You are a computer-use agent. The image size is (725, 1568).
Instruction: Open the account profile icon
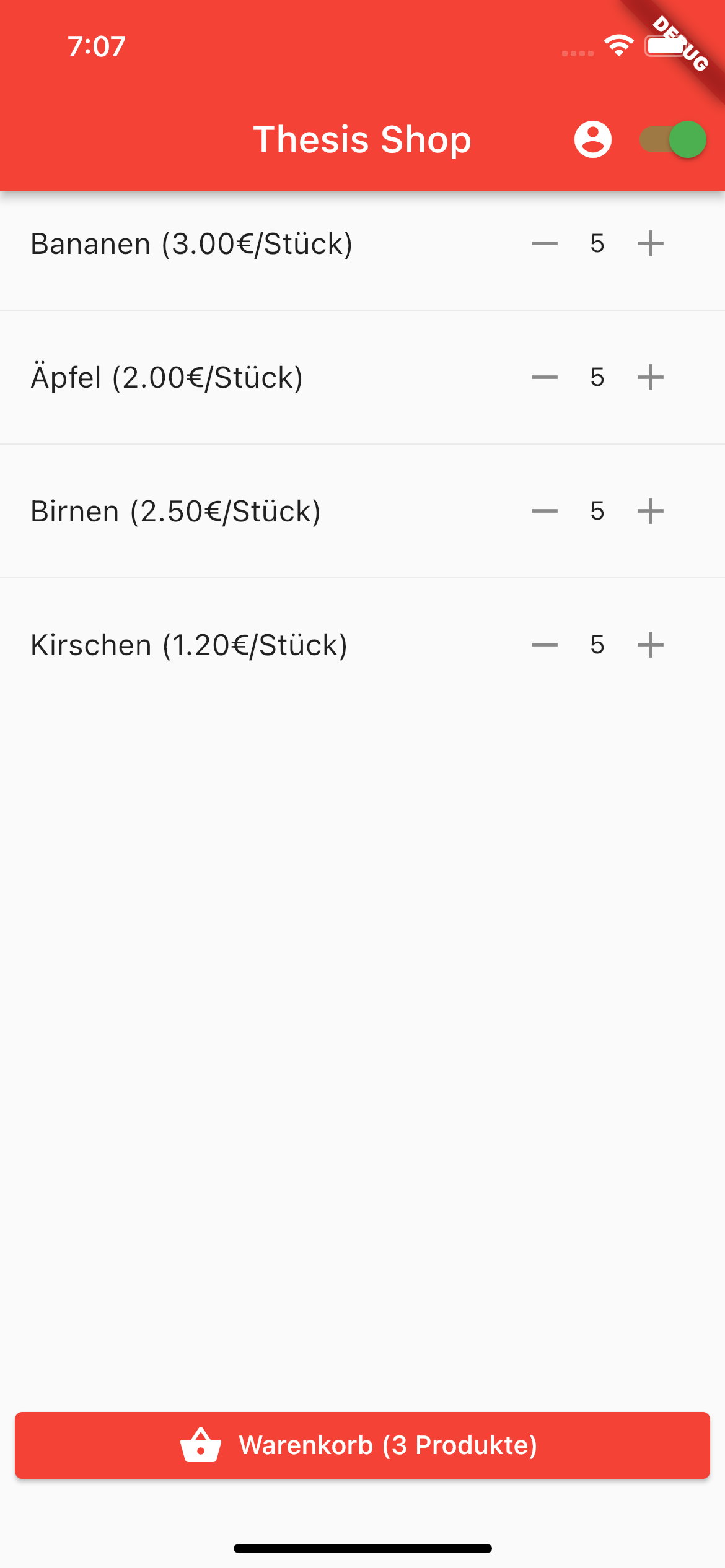click(592, 139)
